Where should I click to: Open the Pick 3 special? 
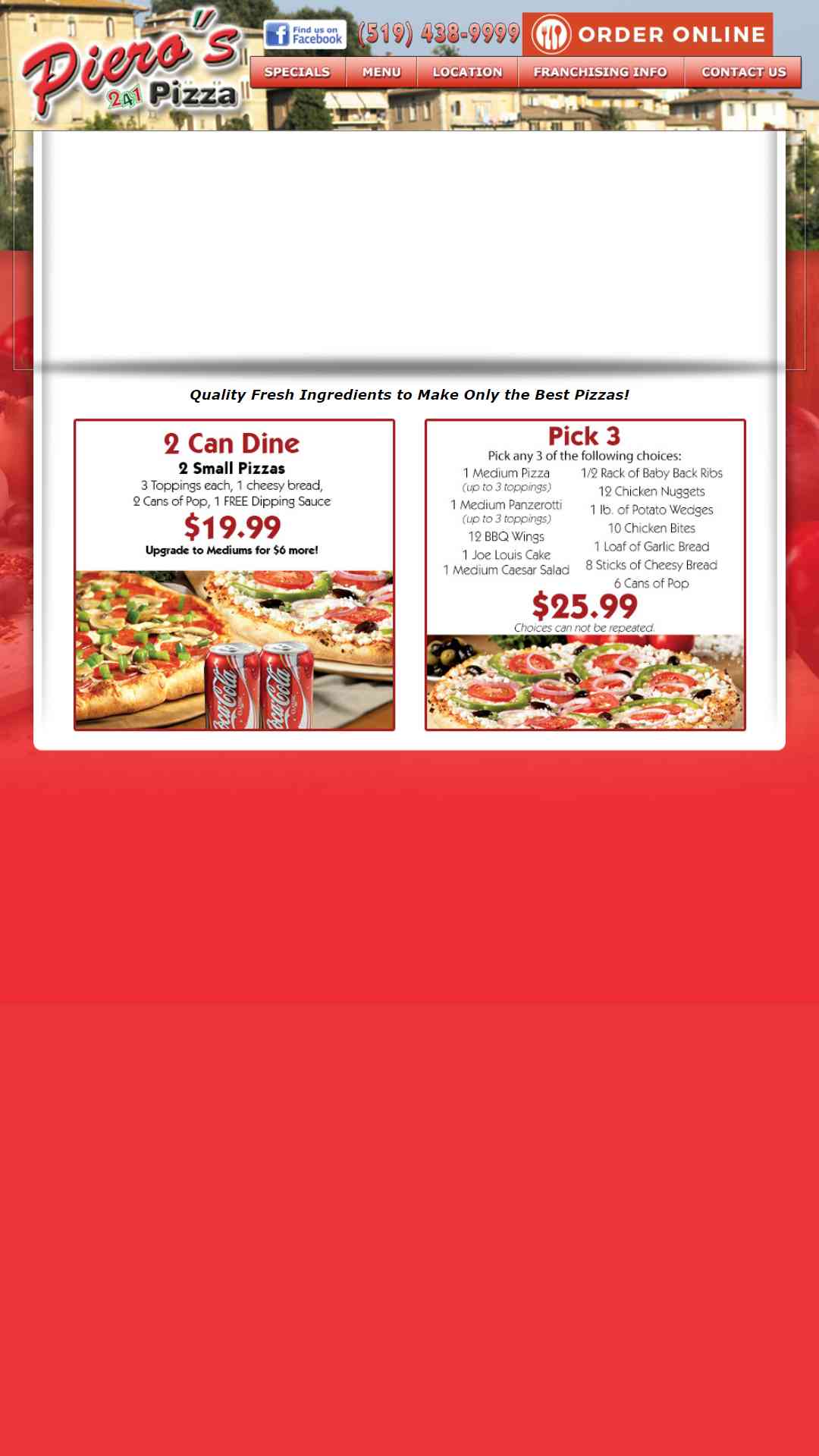[585, 575]
